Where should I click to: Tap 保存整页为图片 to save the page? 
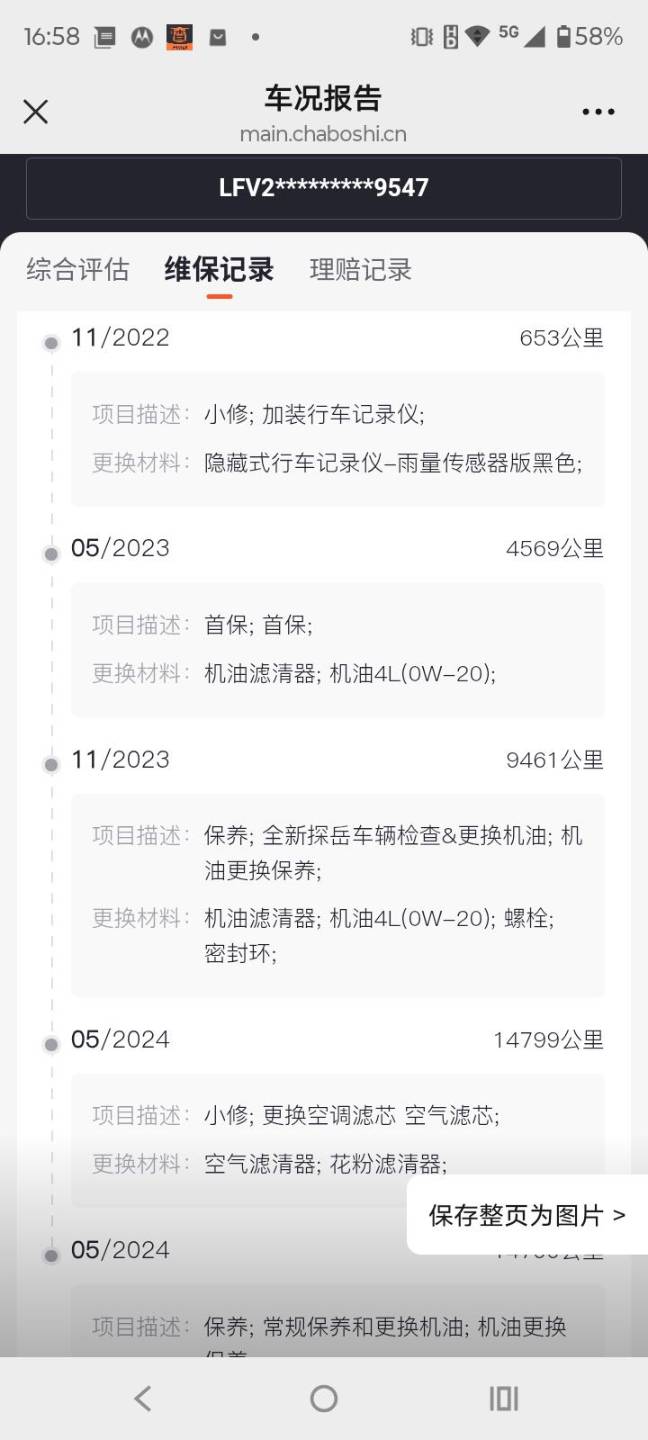tap(527, 1215)
